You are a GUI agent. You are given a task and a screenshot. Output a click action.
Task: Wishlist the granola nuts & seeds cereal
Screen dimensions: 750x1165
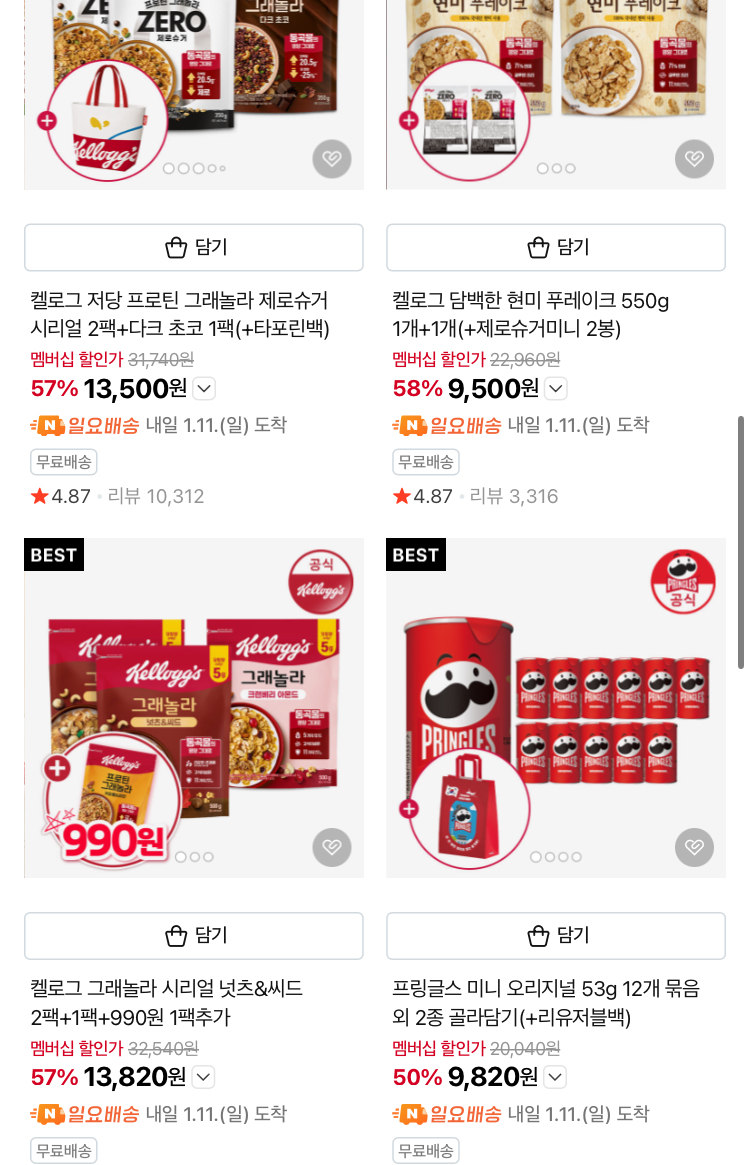point(332,848)
